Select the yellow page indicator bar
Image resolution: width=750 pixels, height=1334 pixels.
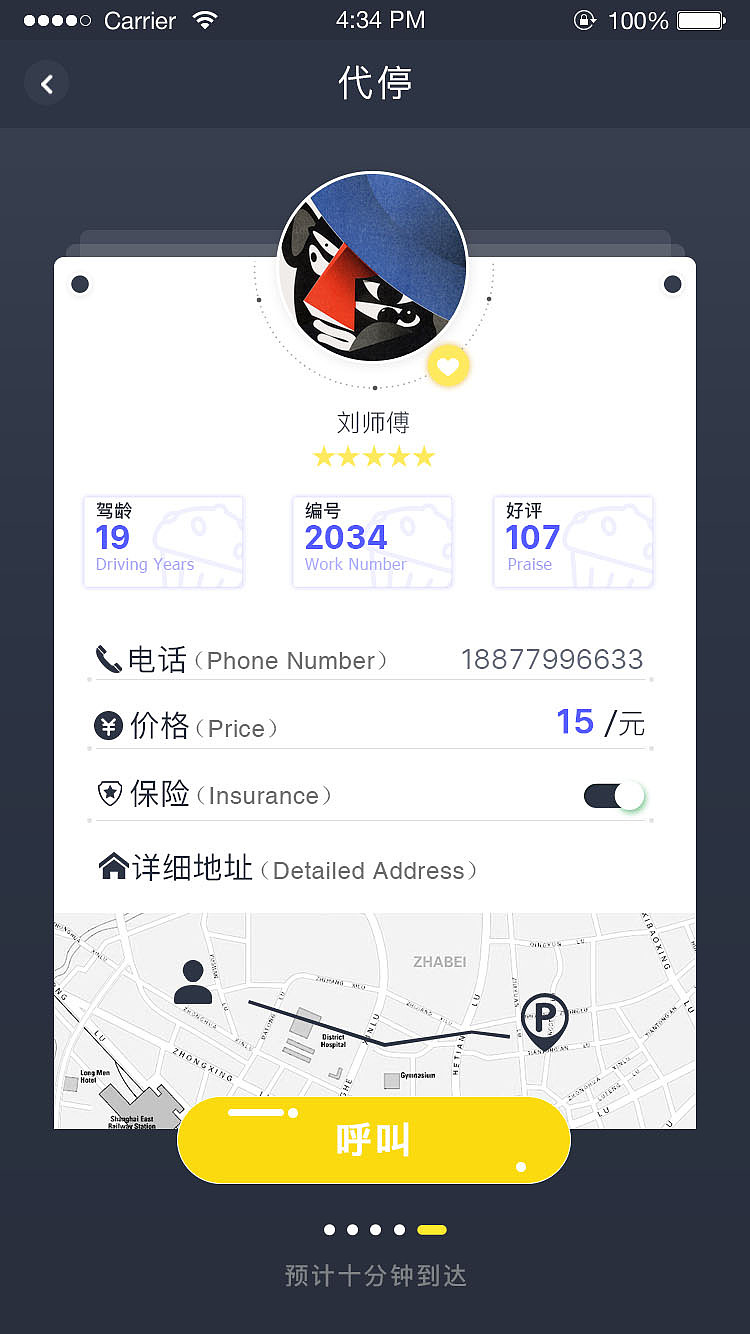[x=432, y=1229]
